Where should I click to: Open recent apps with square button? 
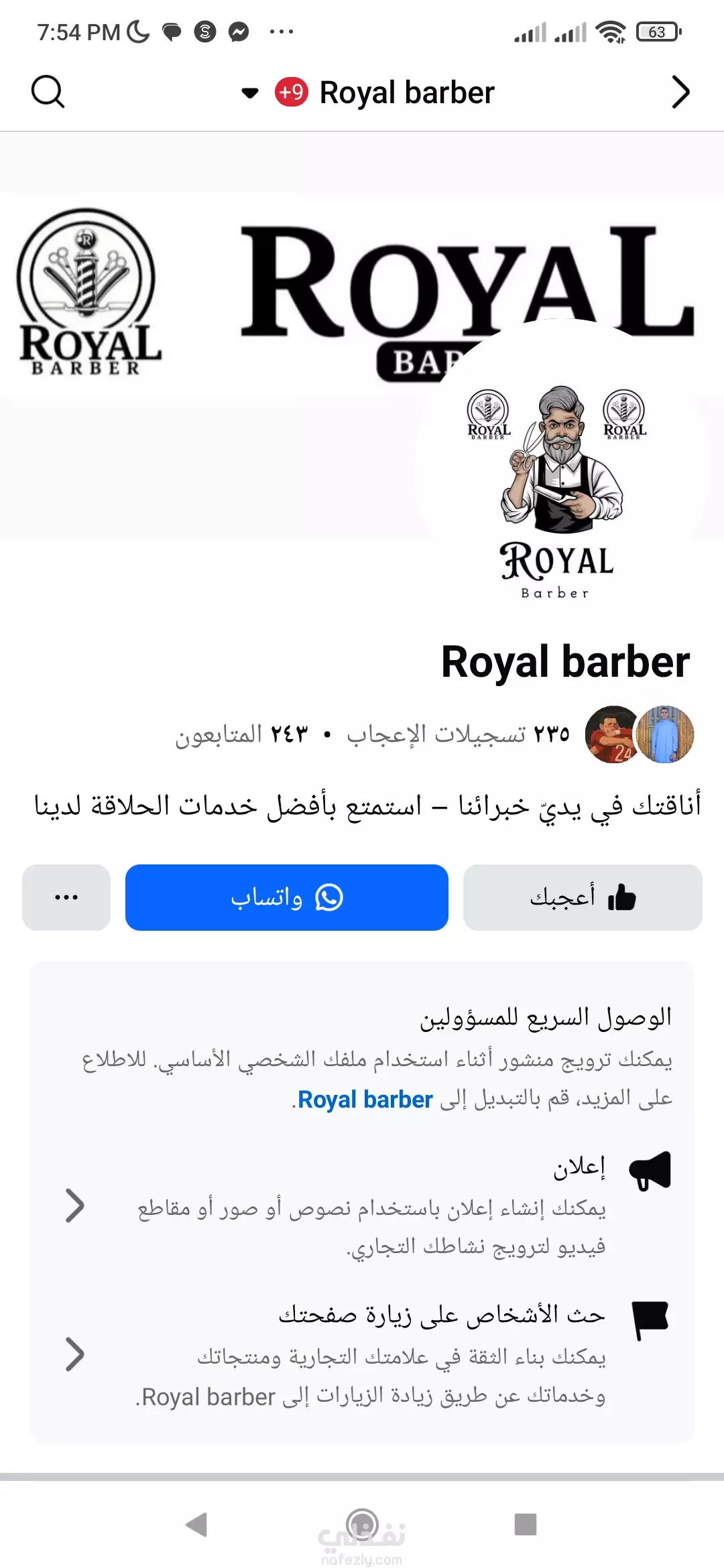526,1524
